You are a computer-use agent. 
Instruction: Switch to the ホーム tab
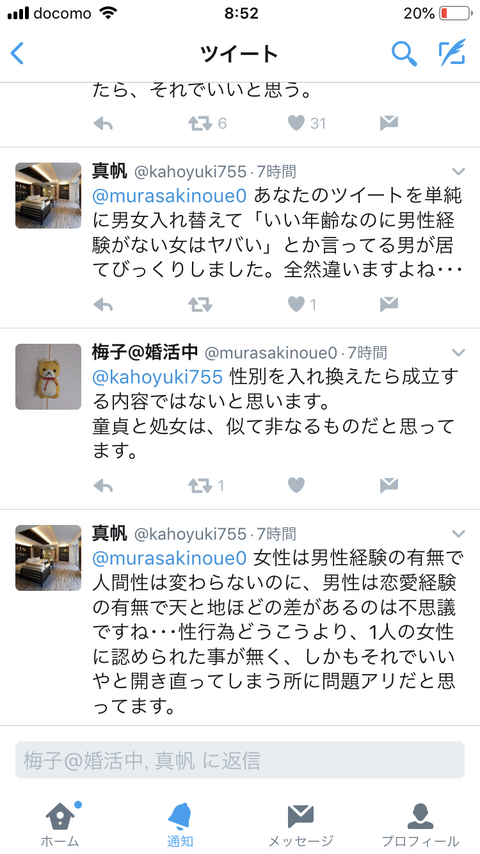(x=60, y=825)
